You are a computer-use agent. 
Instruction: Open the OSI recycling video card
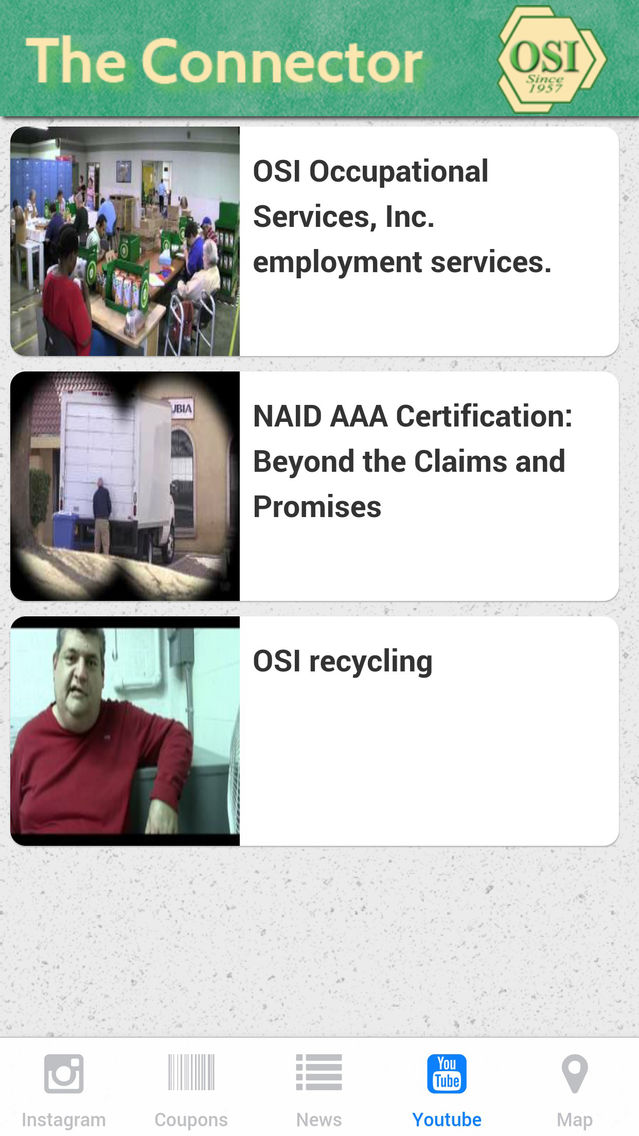click(x=314, y=731)
